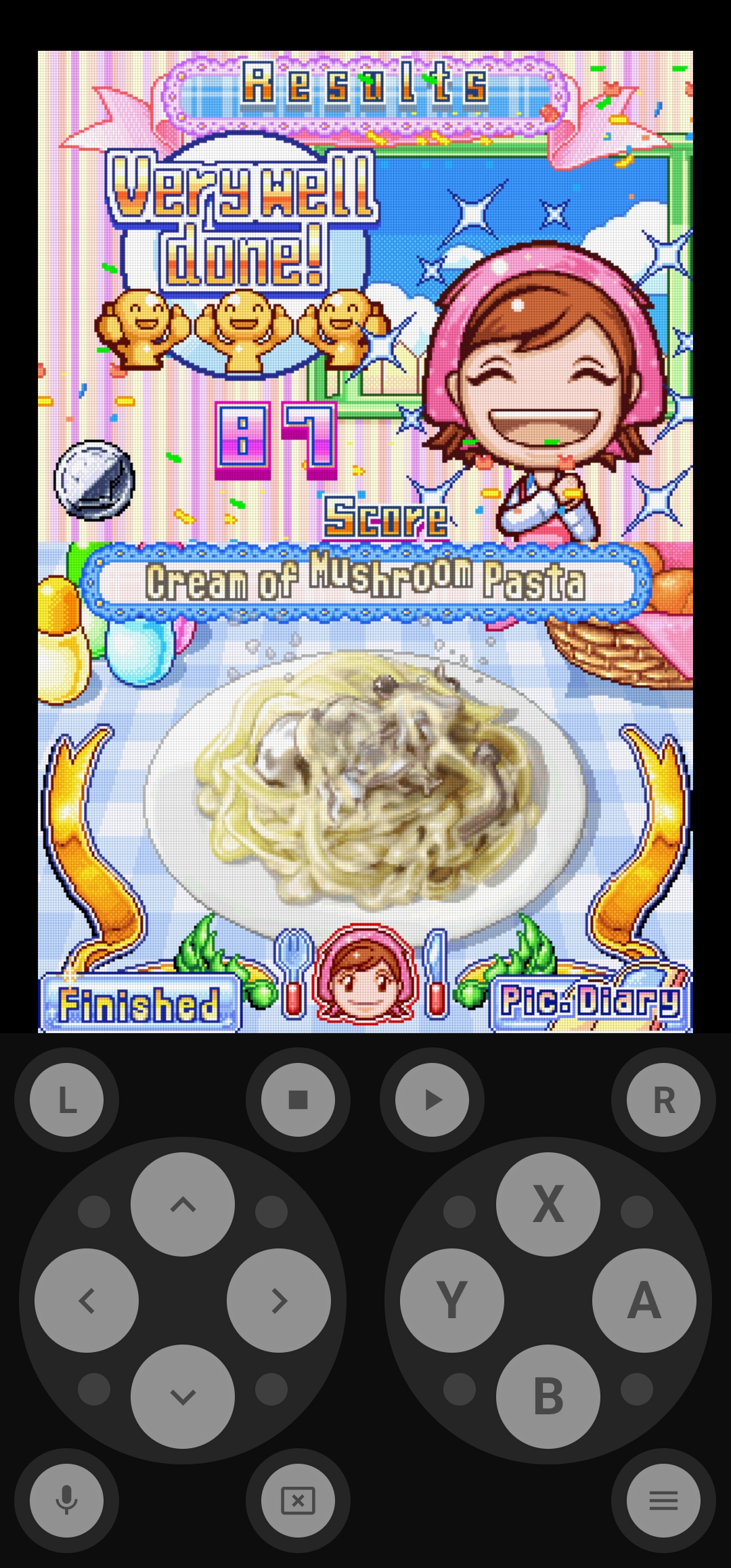Tap the L shoulder button
This screenshot has height=1568, width=731.
click(66, 1100)
